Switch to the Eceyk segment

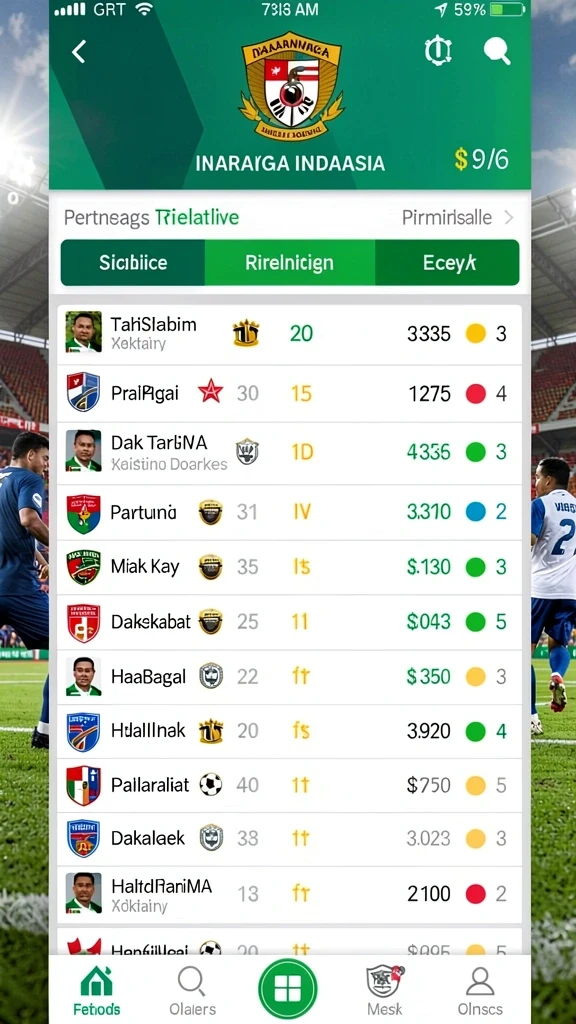pyautogui.click(x=447, y=263)
